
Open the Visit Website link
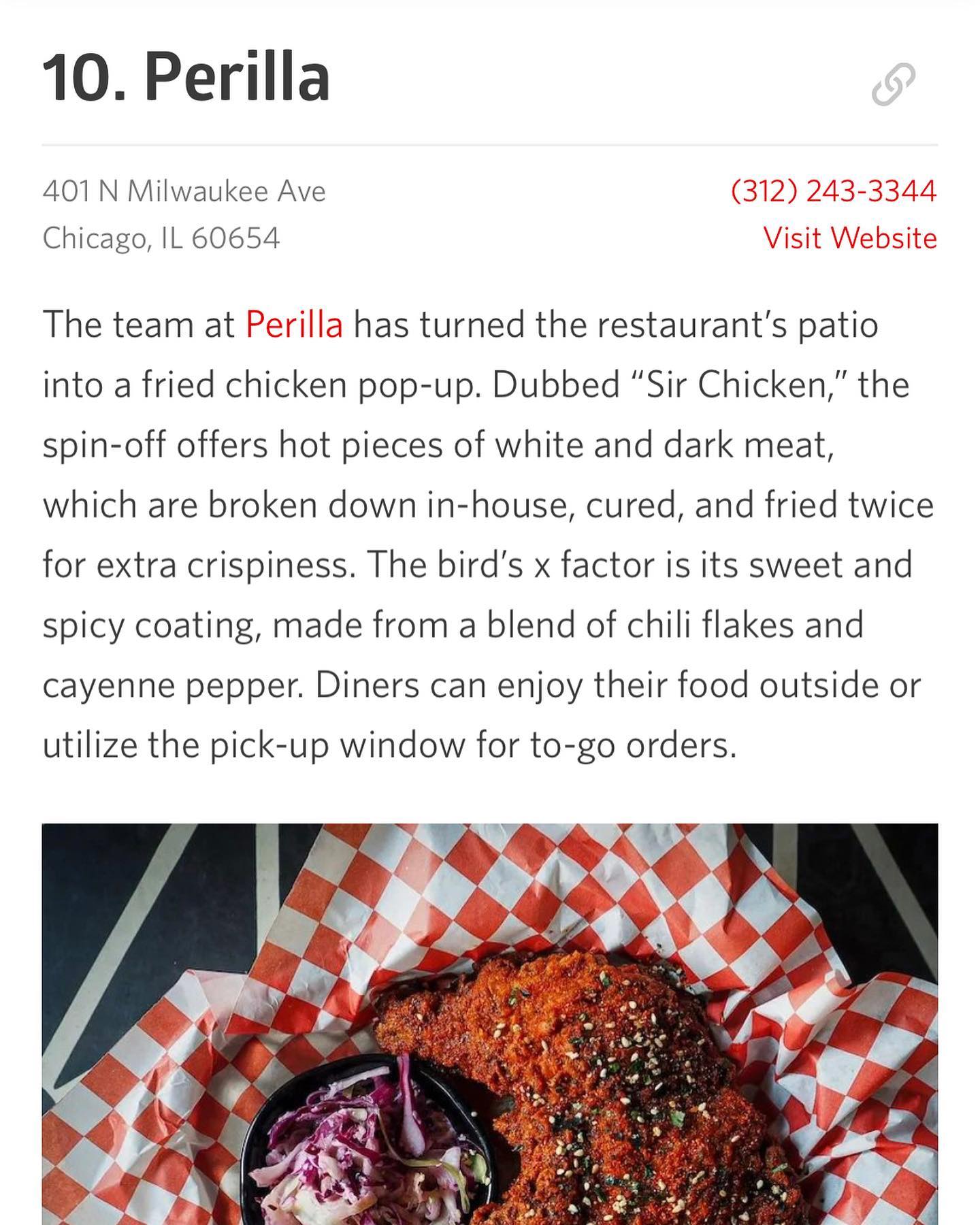850,238
